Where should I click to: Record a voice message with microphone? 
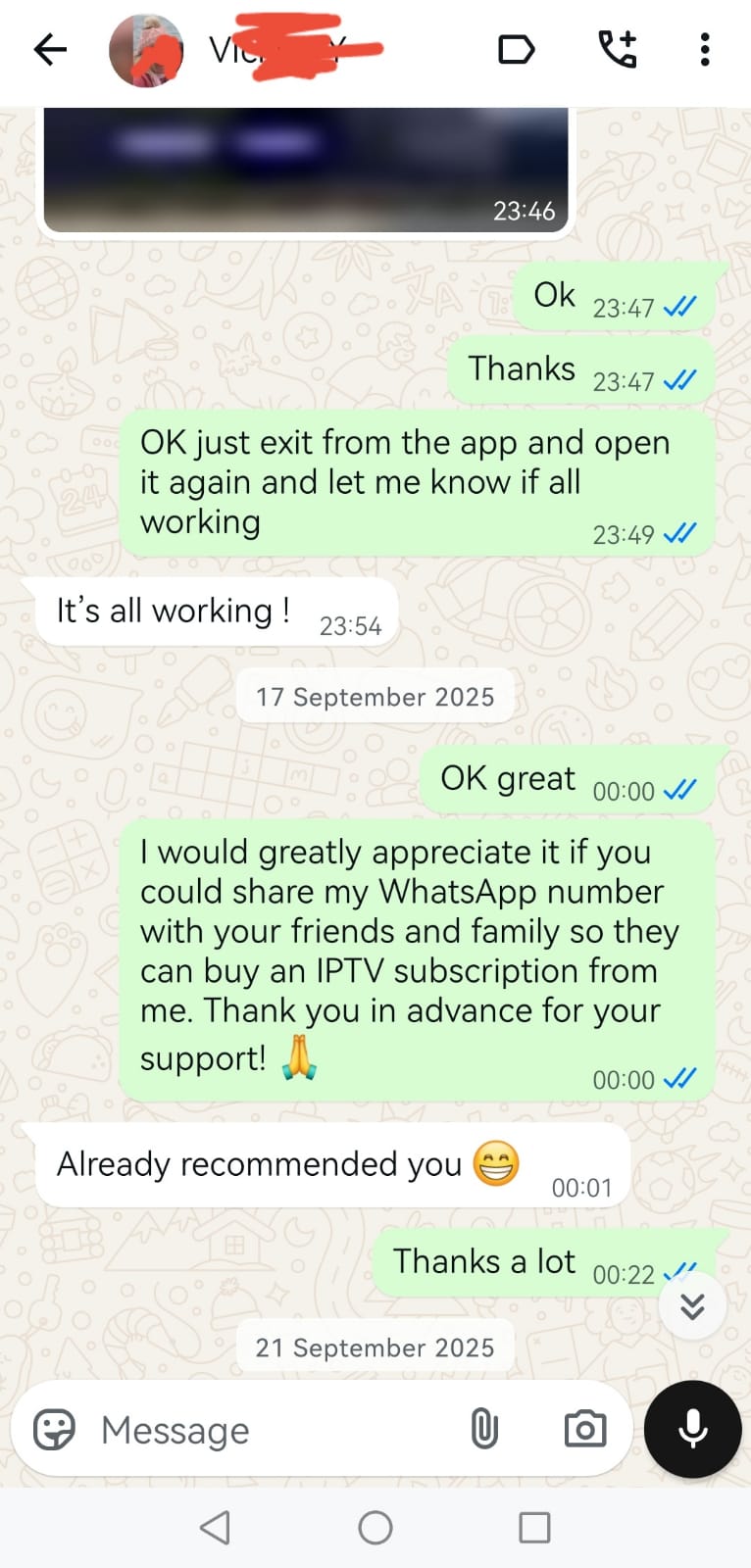coord(692,1429)
